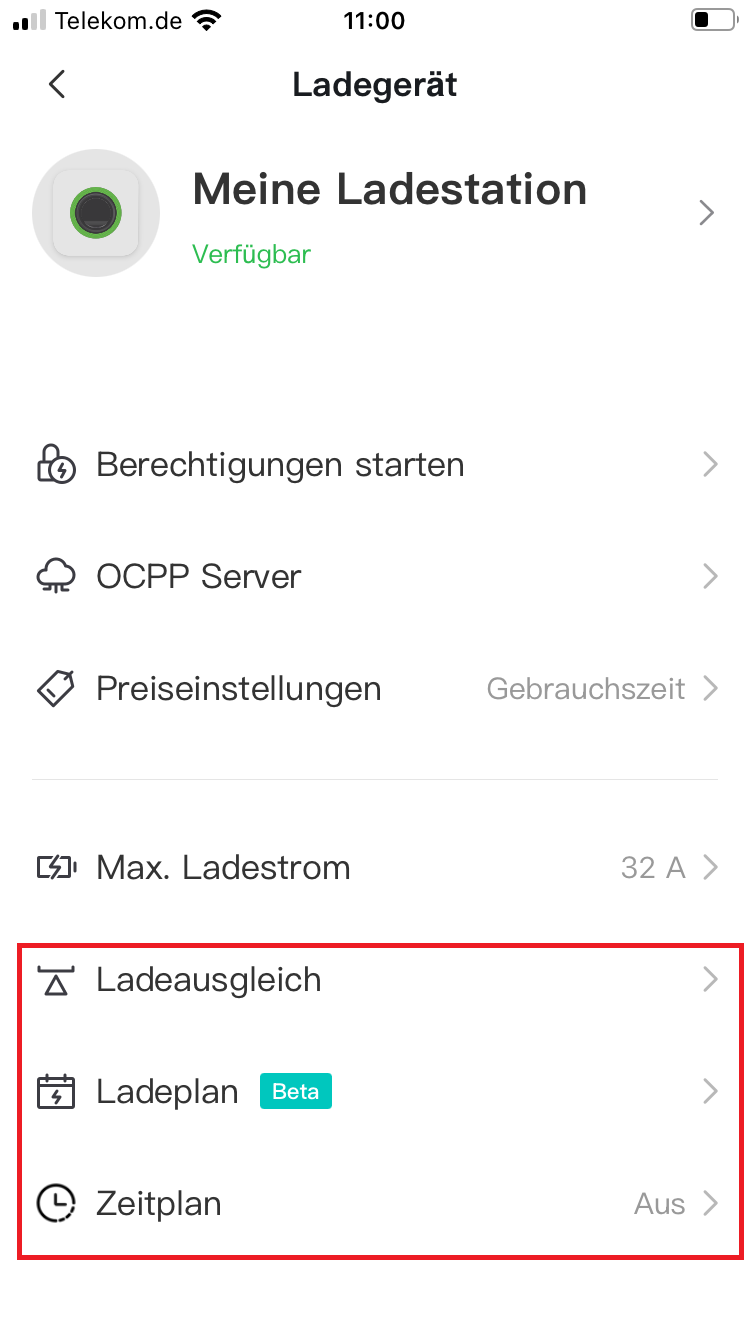Go back from the Ladegerät screen
Screen dimensions: 750x1334
57,85
